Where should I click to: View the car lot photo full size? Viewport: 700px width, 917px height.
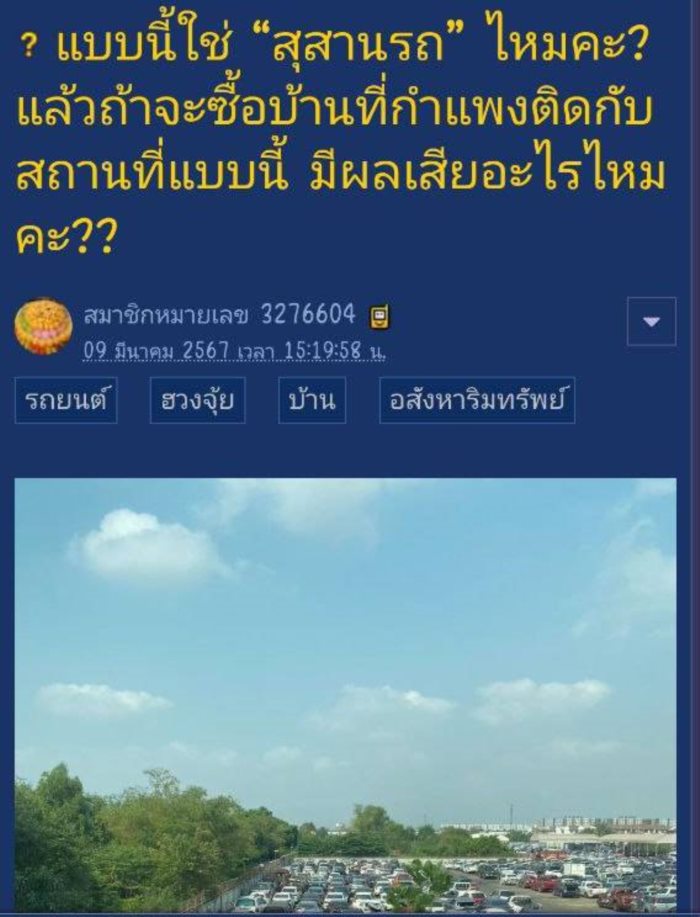(345, 695)
